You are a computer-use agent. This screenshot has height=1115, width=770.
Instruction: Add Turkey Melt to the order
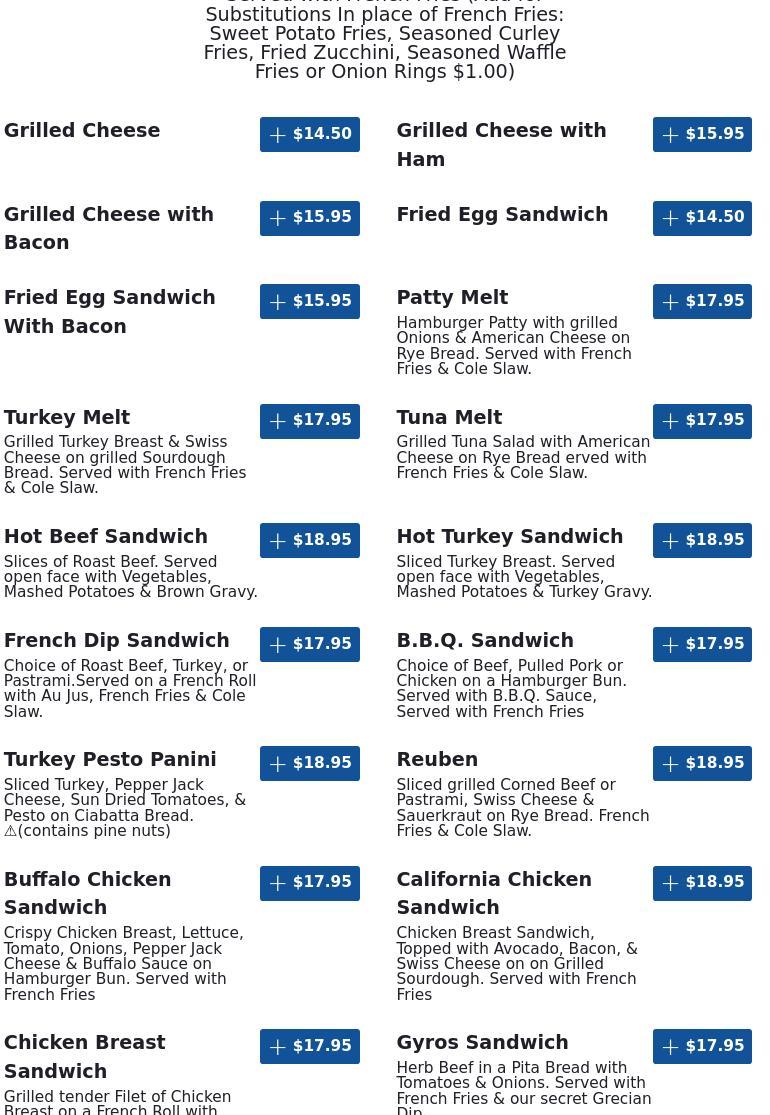pyautogui.click(x=310, y=421)
